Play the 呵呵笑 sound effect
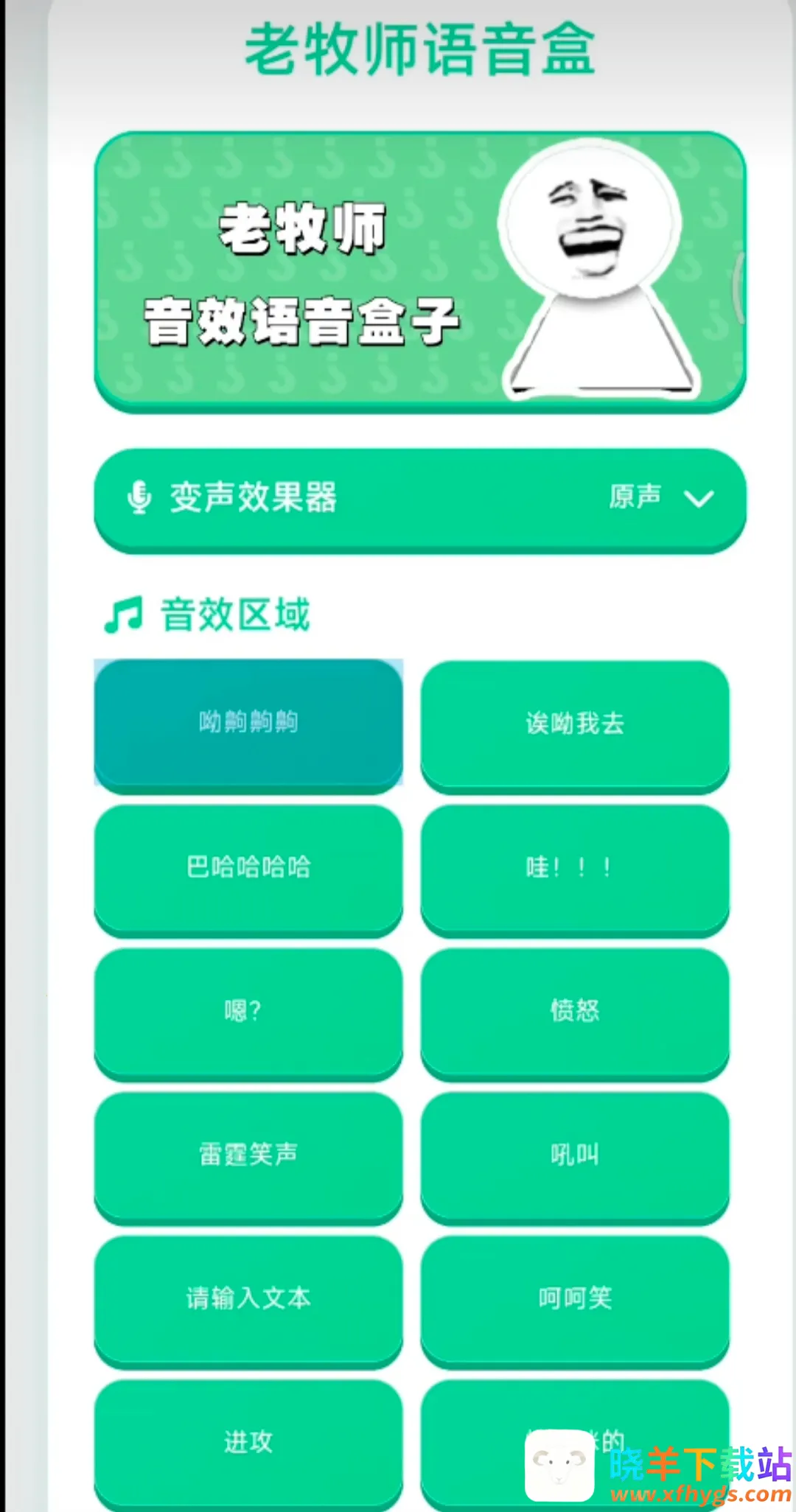Image resolution: width=796 pixels, height=1512 pixels. [575, 1298]
